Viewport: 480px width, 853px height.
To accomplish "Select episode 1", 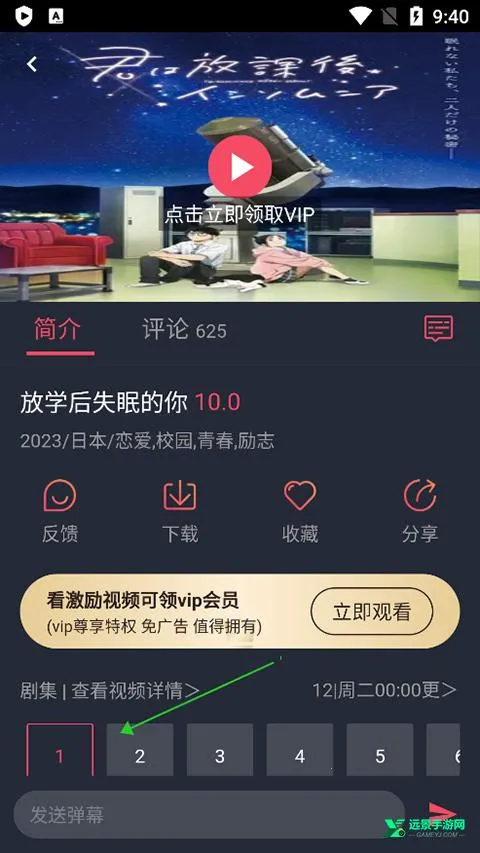I will click(x=60, y=750).
